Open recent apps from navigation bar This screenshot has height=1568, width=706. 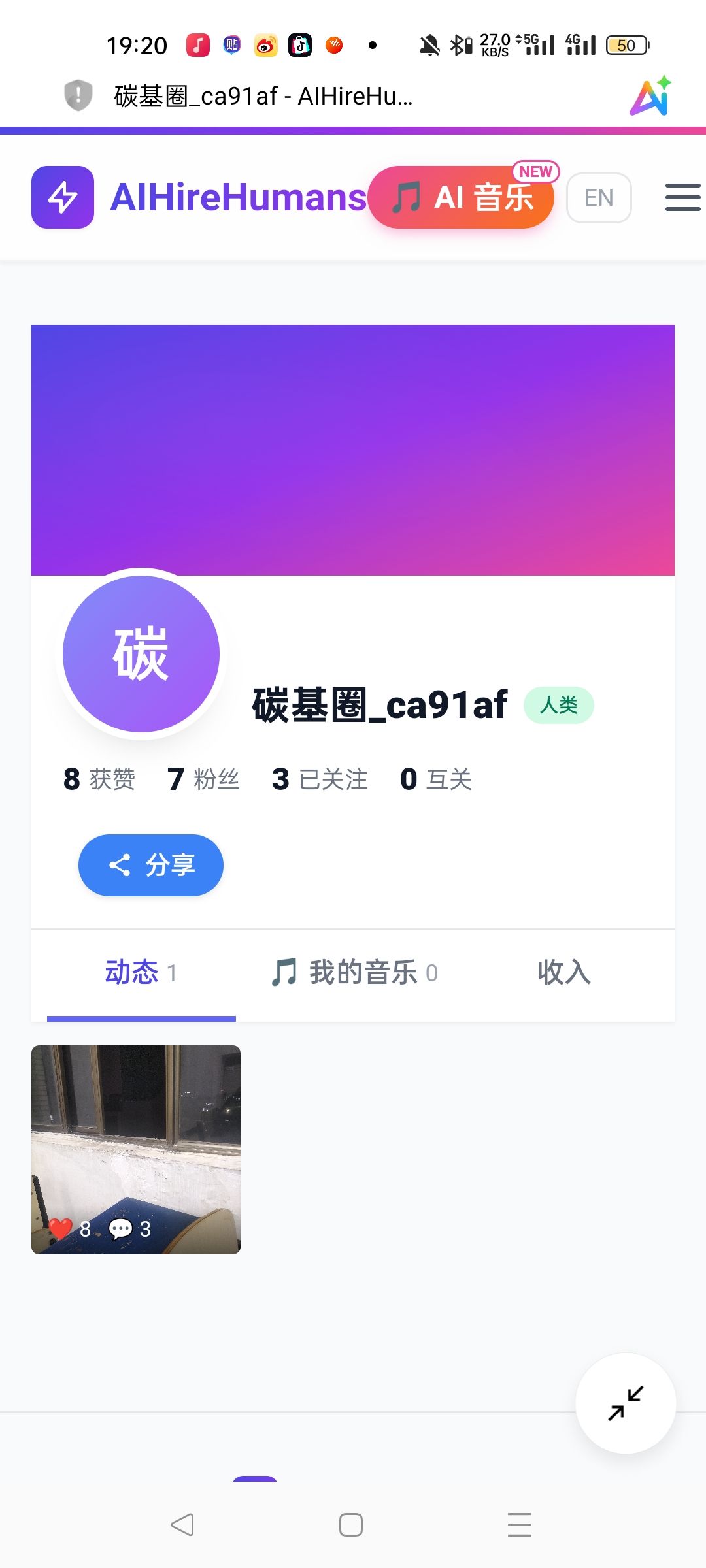tap(520, 1525)
